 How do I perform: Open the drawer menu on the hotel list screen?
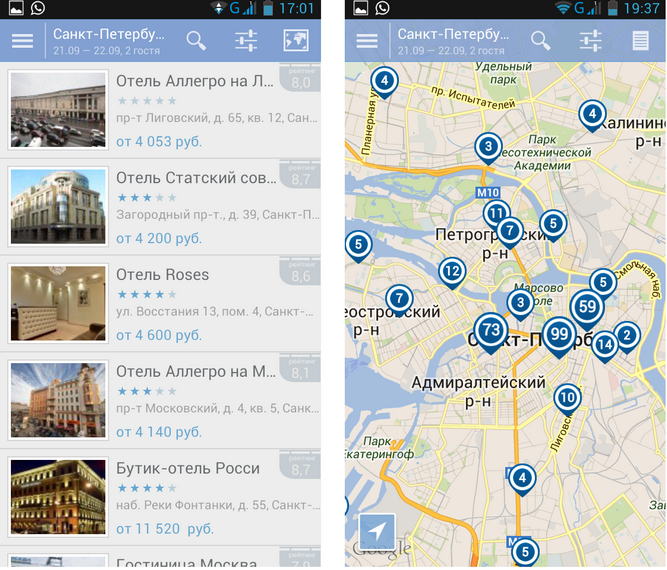pyautogui.click(x=22, y=41)
